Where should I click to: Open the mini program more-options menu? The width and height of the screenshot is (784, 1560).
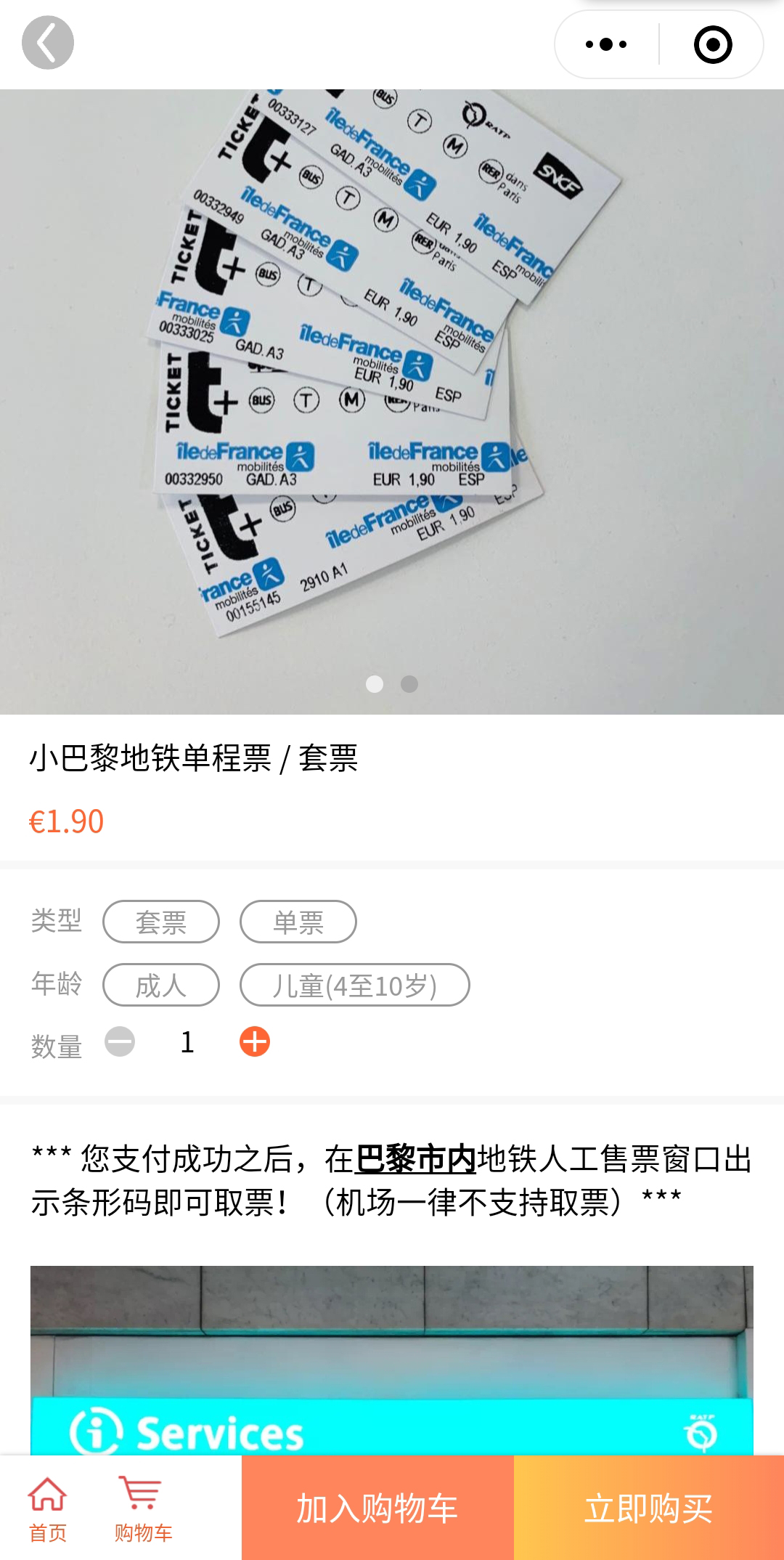coord(607,44)
